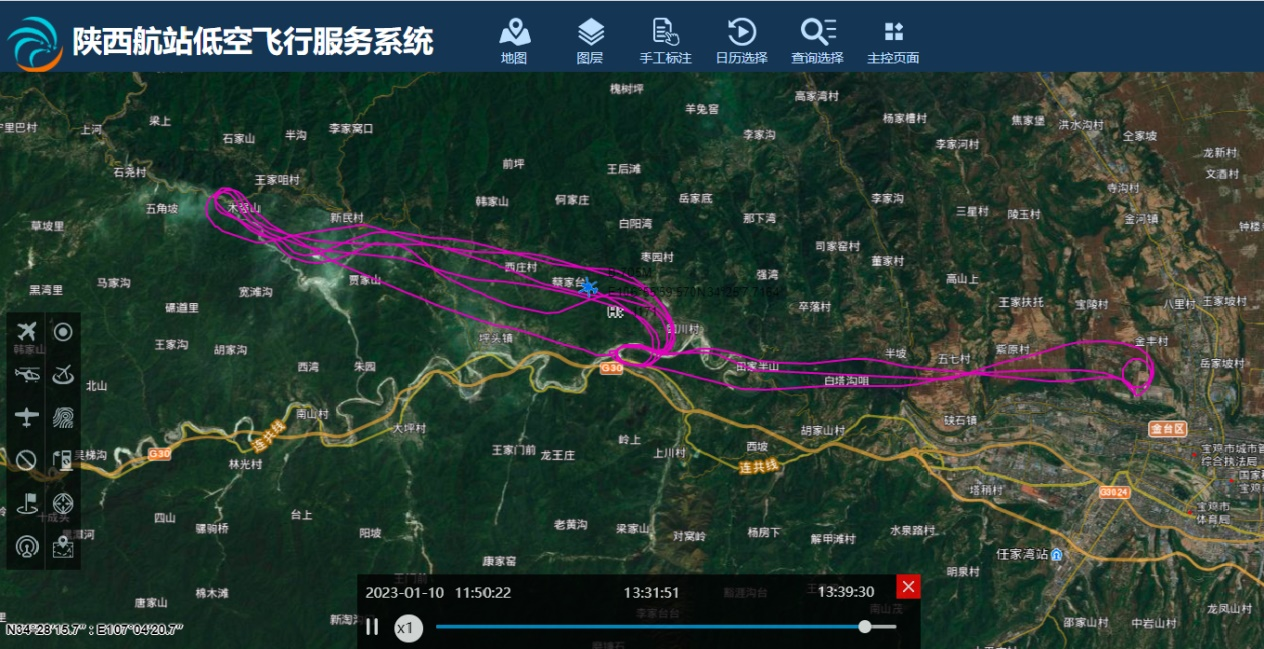Screen dimensions: 1264x649
Task: Jump to a point on the playback progress bar
Action: pos(650,627)
